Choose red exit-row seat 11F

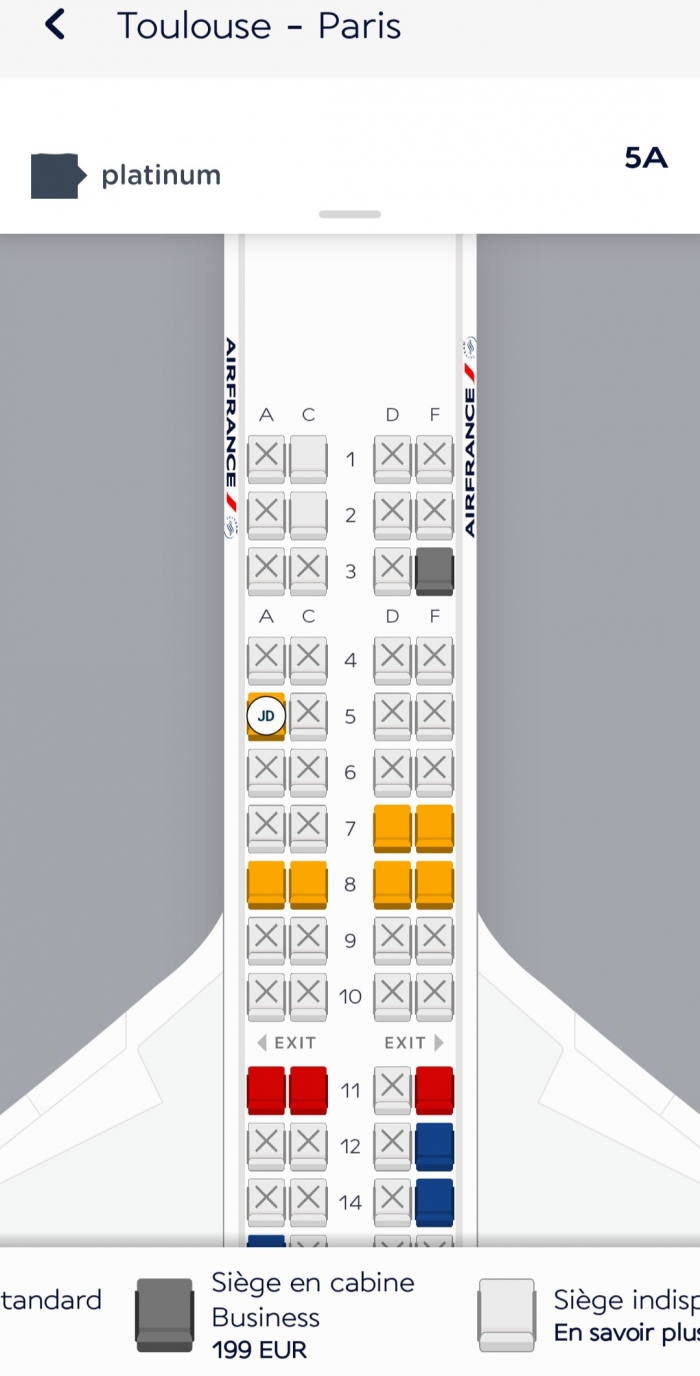[435, 1090]
